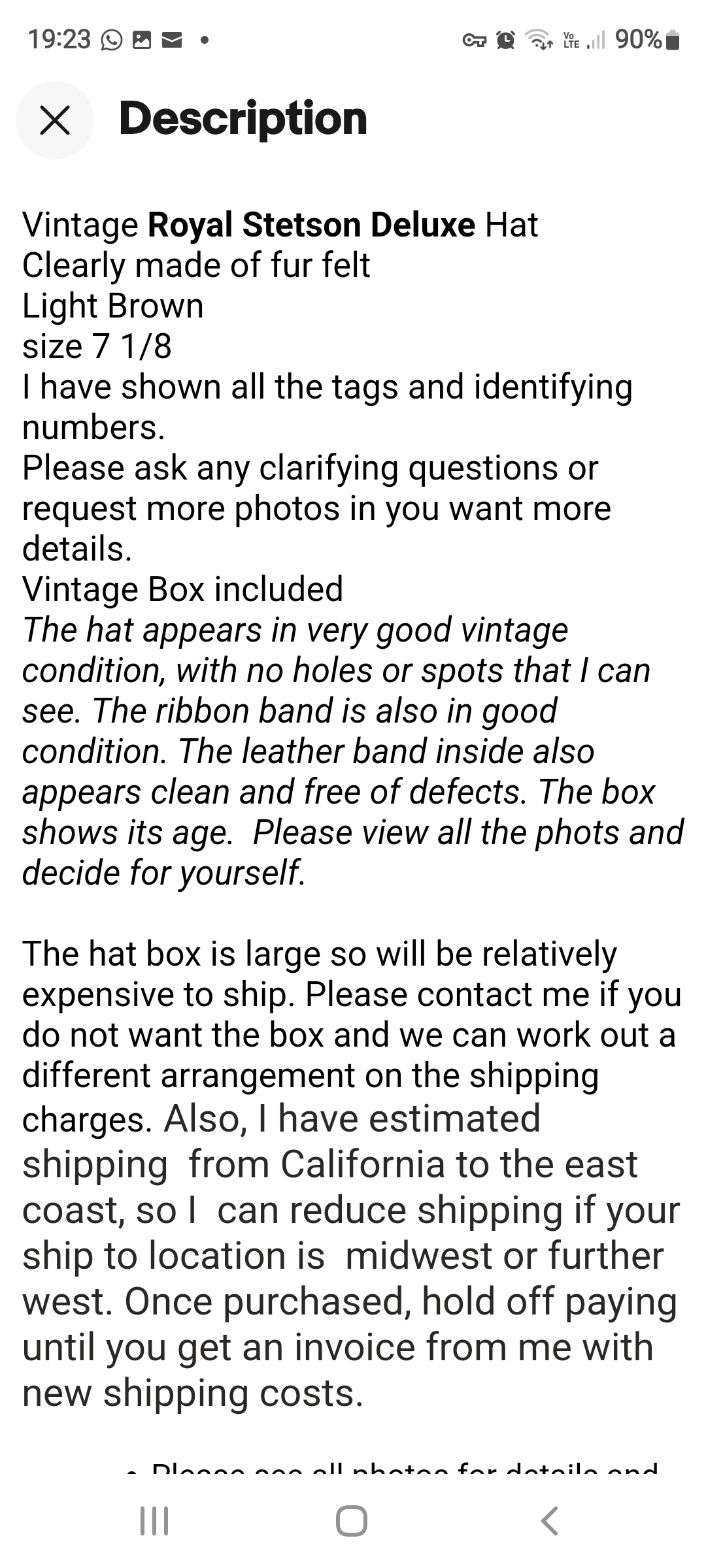The image size is (706, 1568).
Task: Close the Description panel
Action: (55, 120)
